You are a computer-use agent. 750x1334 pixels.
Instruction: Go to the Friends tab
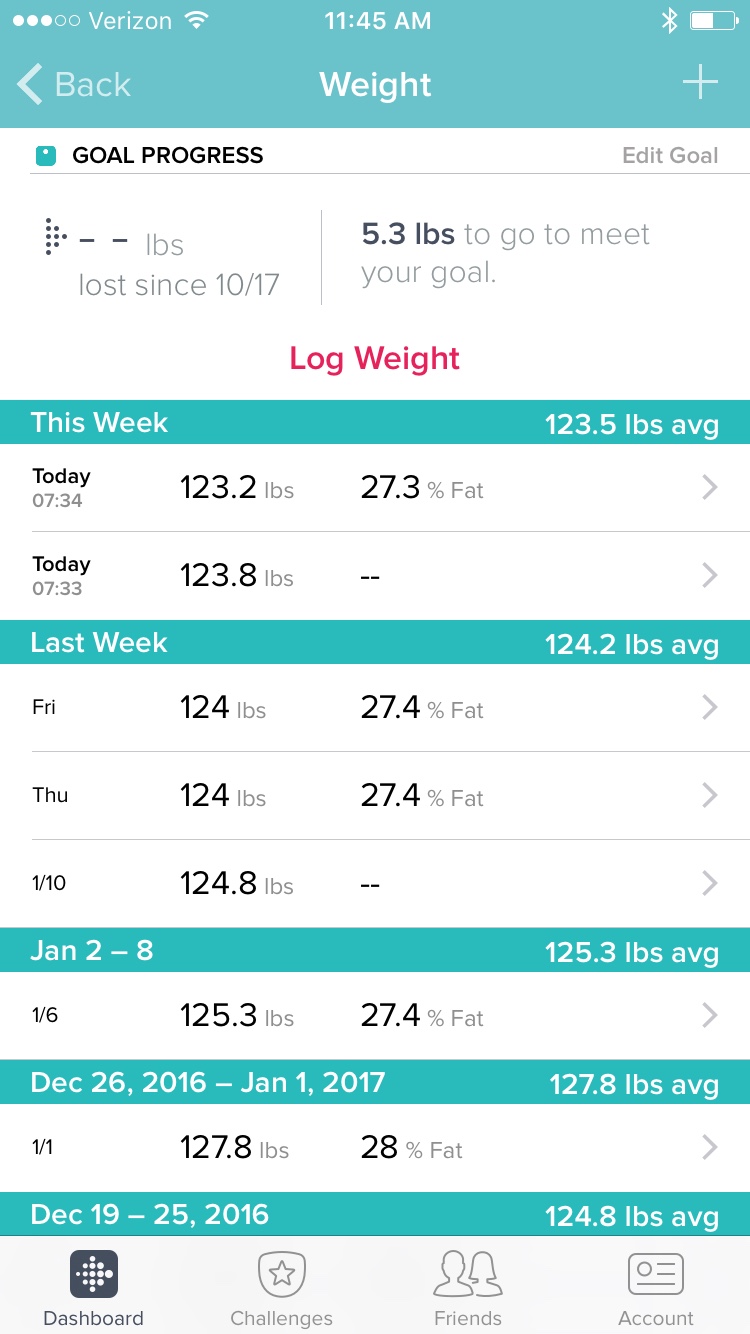point(468,1288)
